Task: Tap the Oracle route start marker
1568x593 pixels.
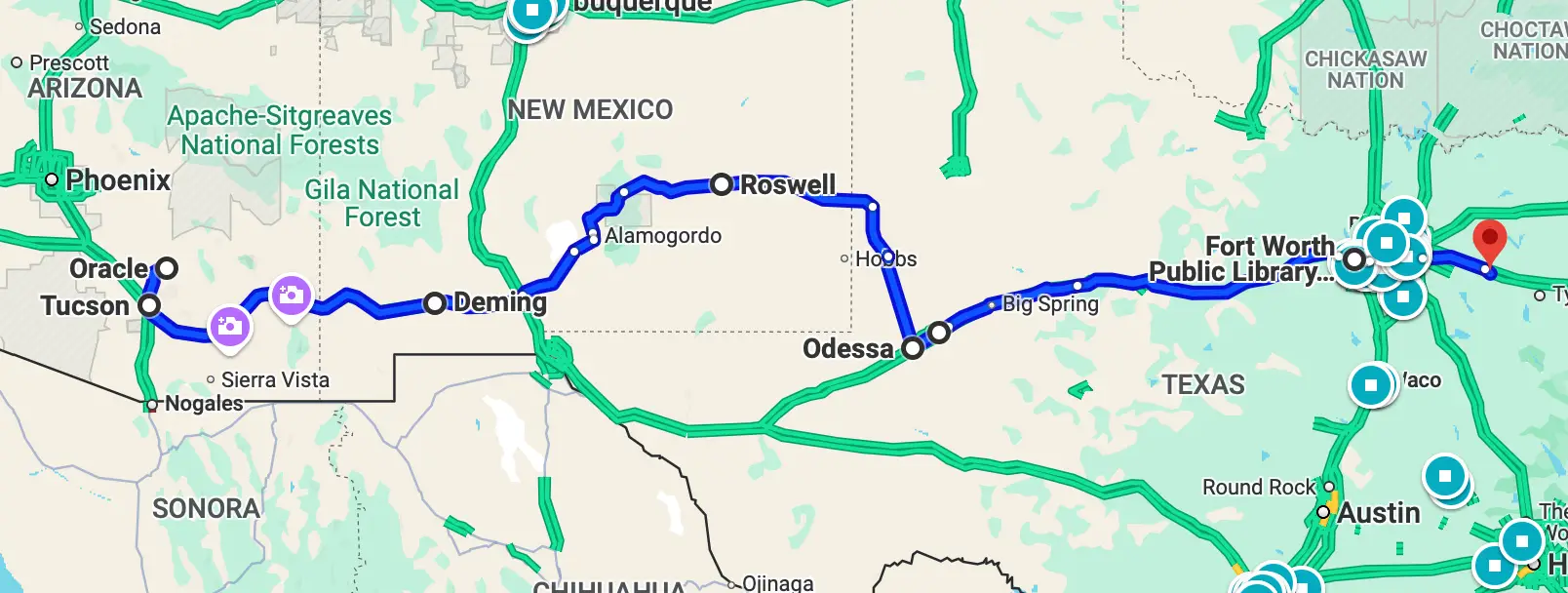Action: click(x=167, y=267)
